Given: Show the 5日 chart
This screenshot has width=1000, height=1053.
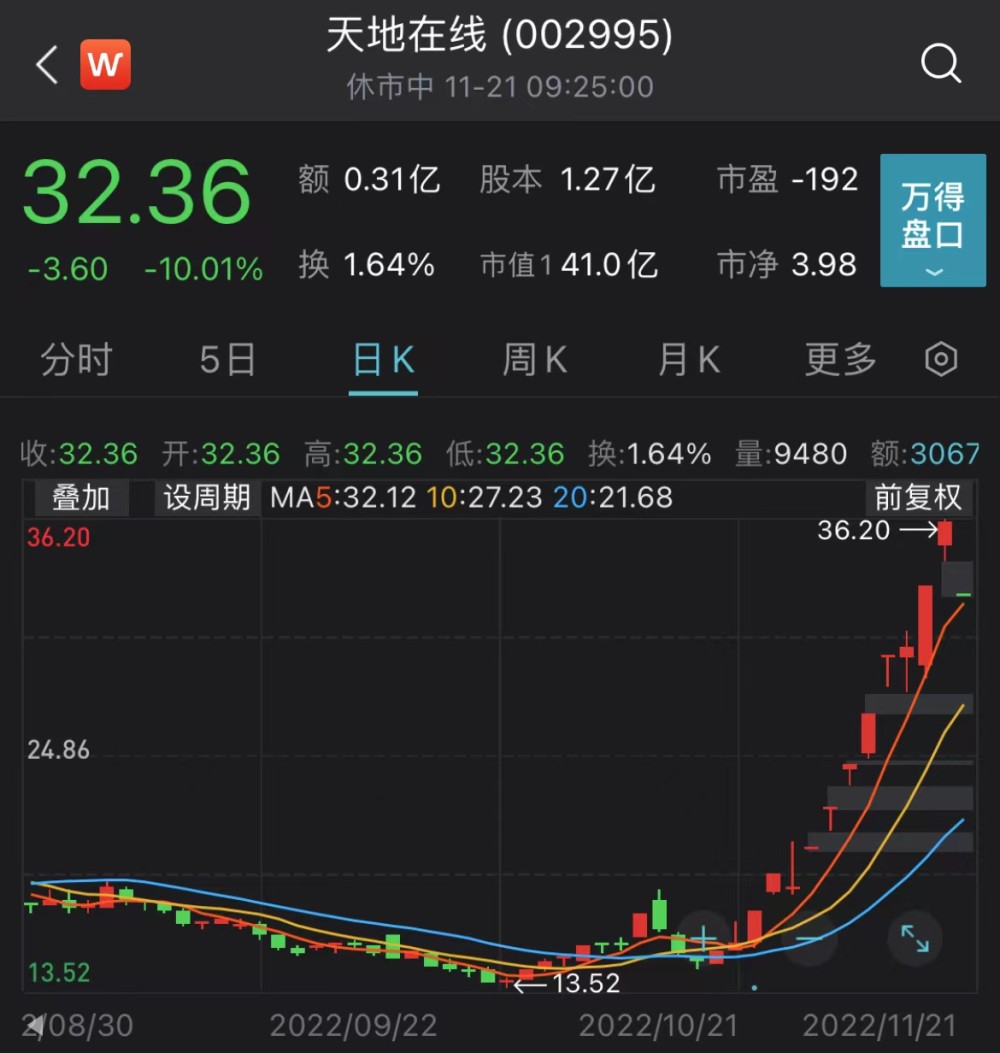Looking at the screenshot, I should (227, 360).
